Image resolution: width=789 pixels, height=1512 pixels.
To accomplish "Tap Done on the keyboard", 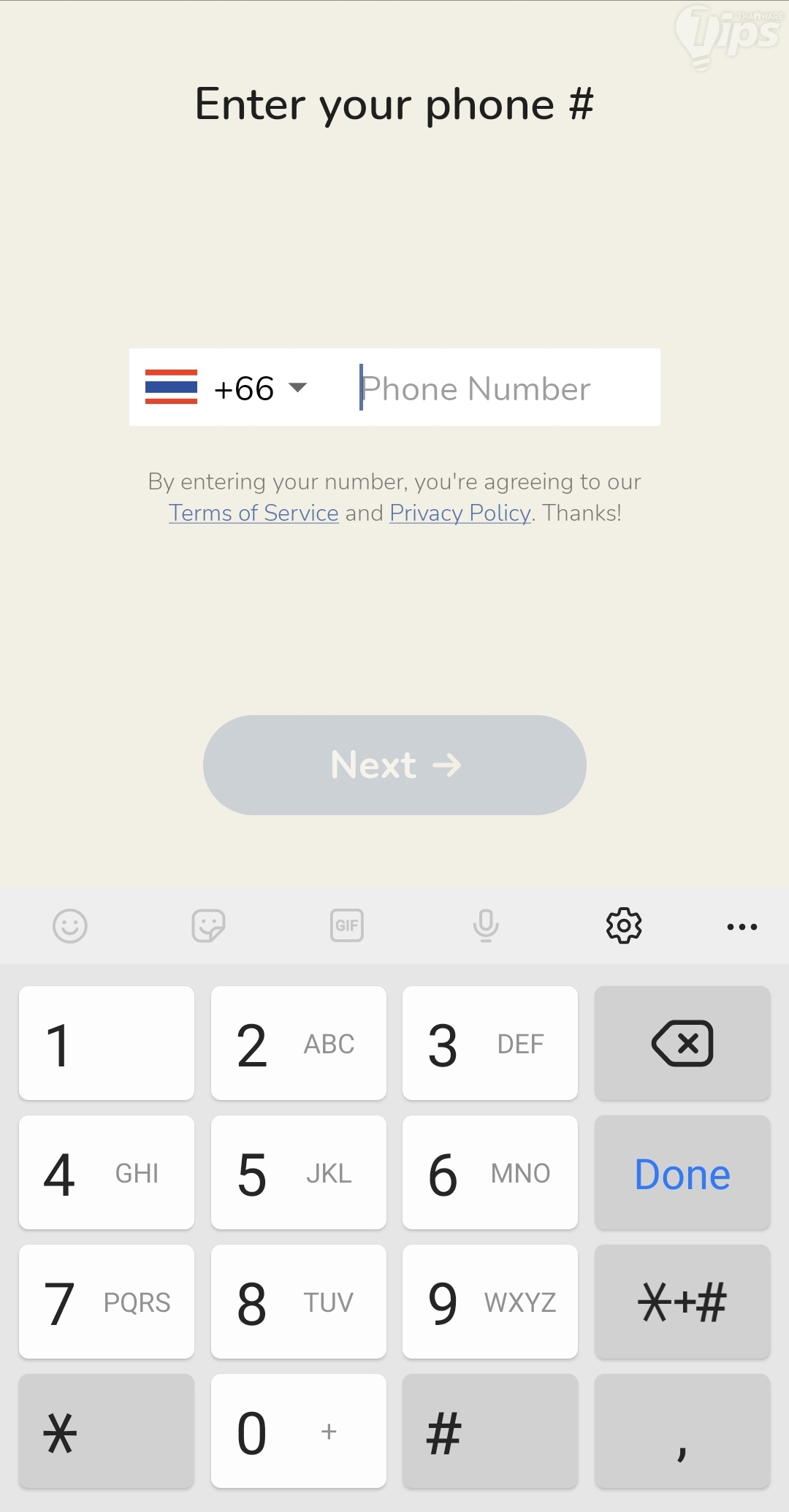I will pos(682,1173).
